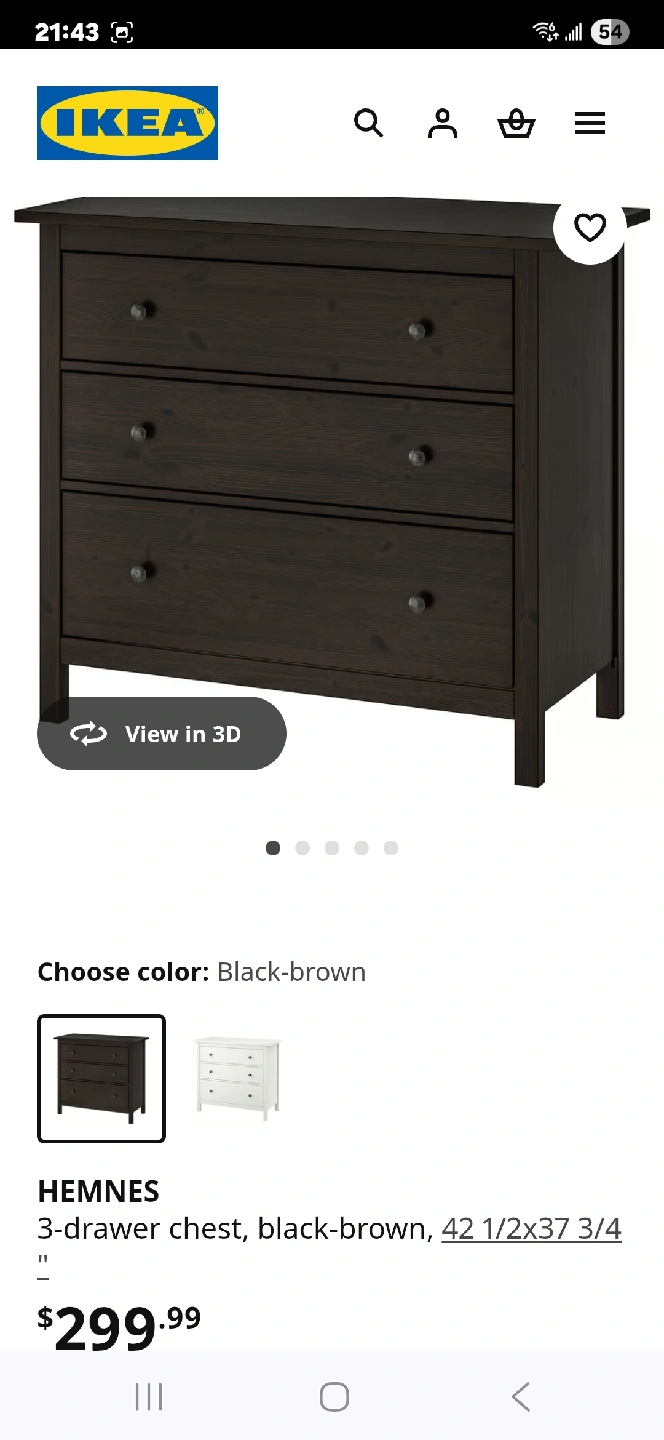The height and width of the screenshot is (1440, 664).
Task: Open the search magnifier icon
Action: click(x=368, y=123)
